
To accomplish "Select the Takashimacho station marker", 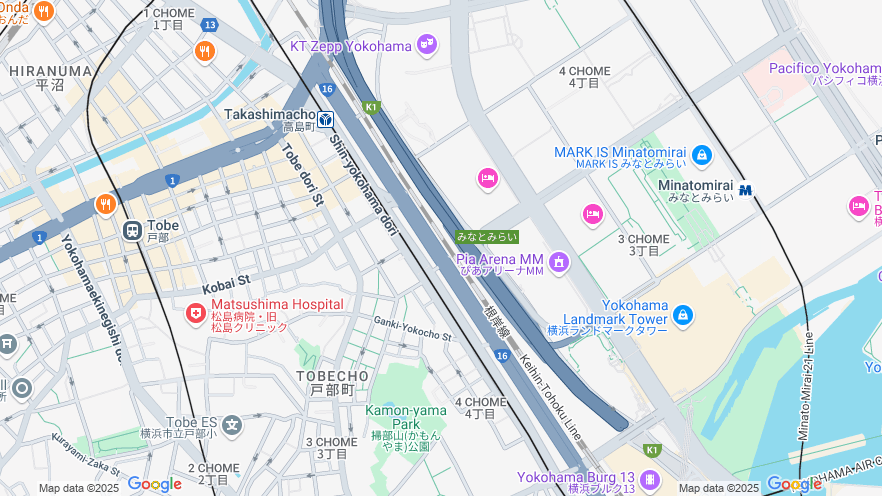I will tap(326, 119).
